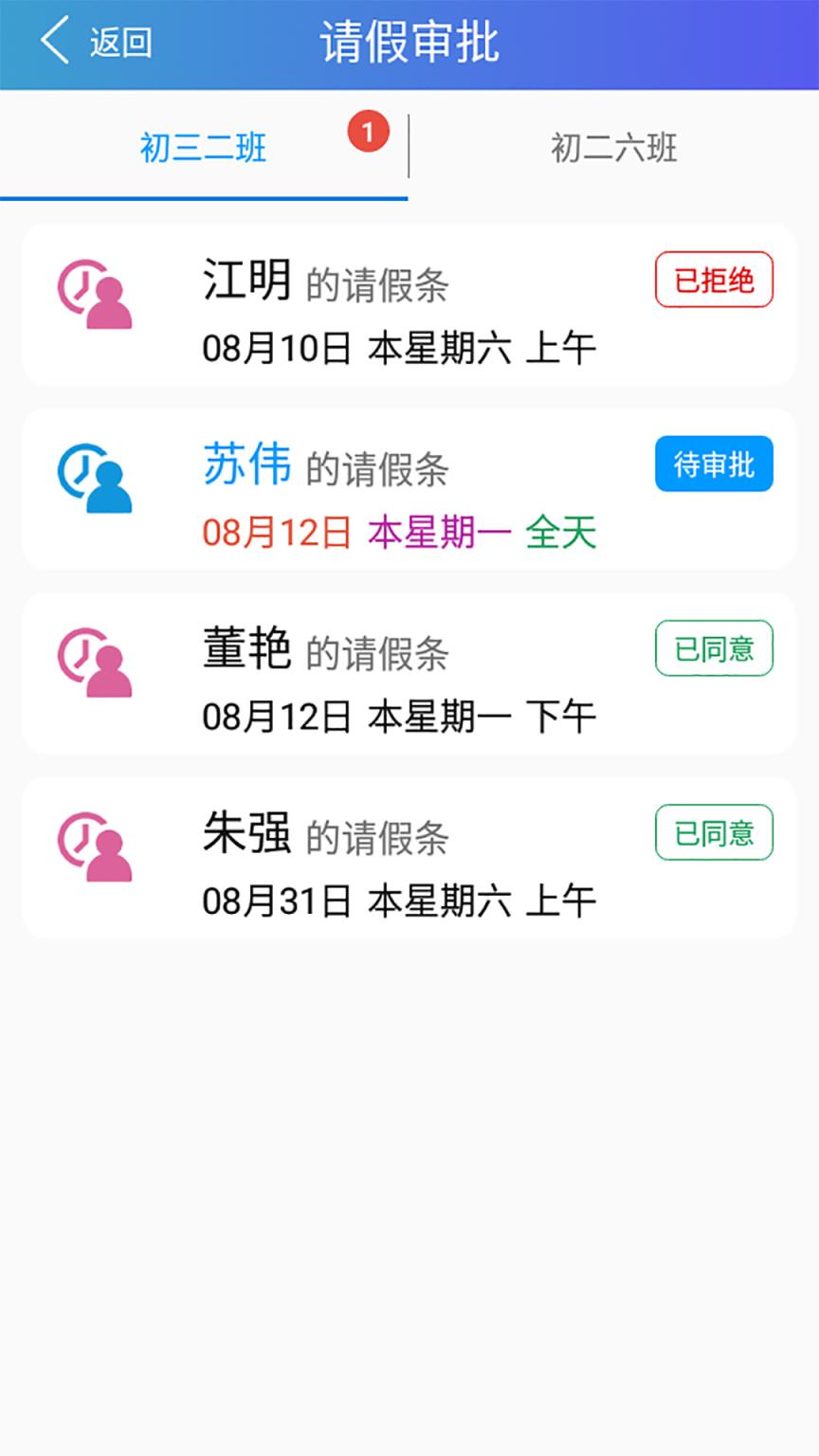Click 董艳's leave date 08月12日

coord(272,716)
